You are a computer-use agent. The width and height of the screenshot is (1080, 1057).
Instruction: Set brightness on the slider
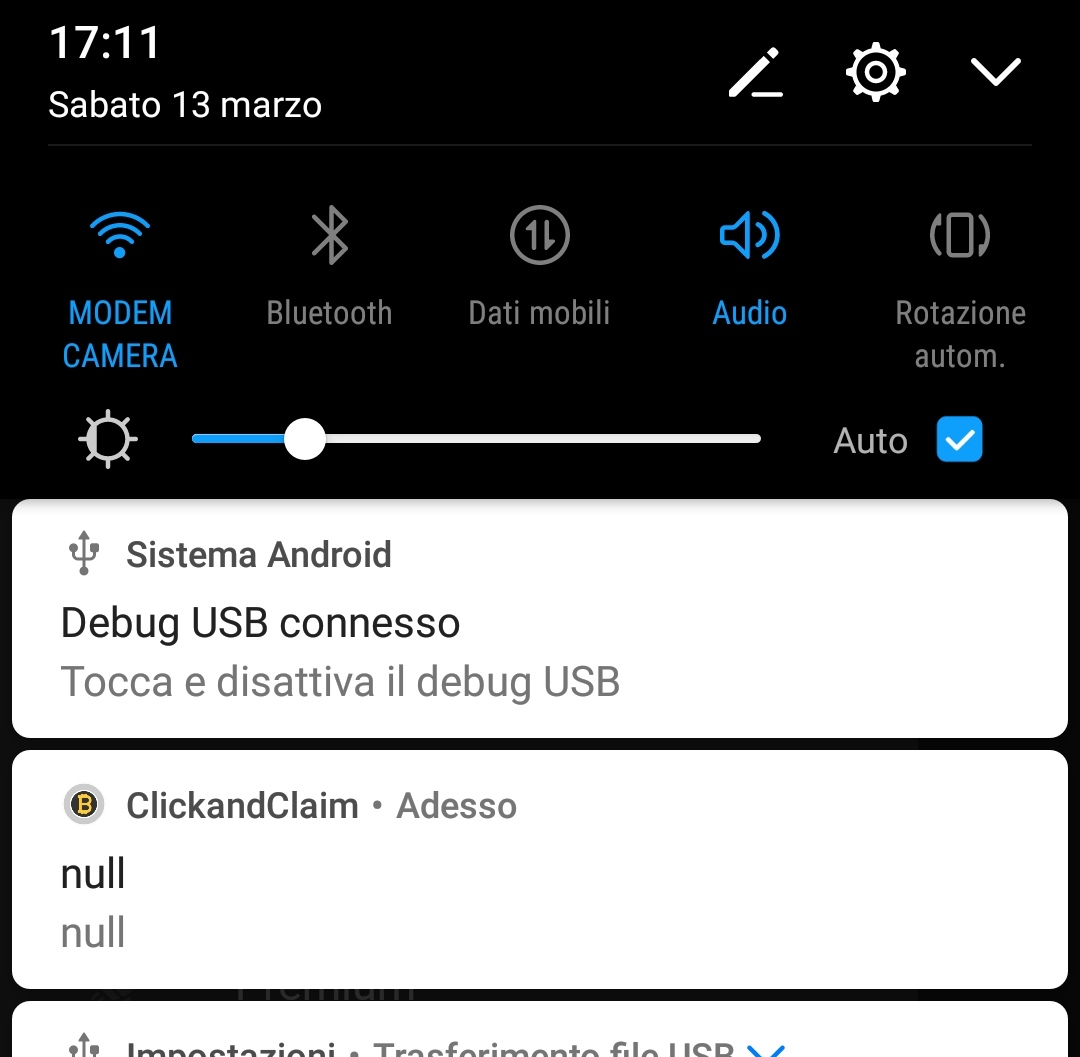click(x=305, y=439)
